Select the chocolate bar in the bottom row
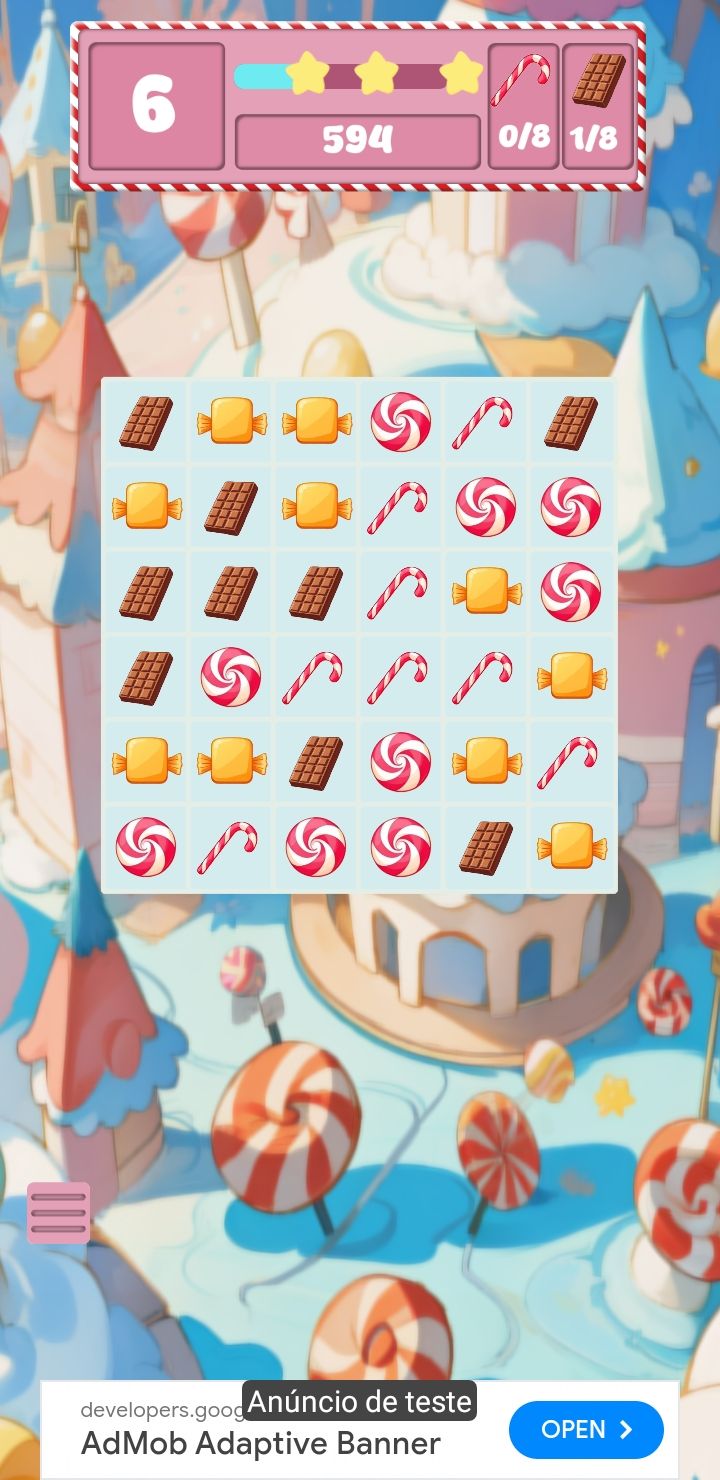The height and width of the screenshot is (1480, 720). tap(486, 847)
